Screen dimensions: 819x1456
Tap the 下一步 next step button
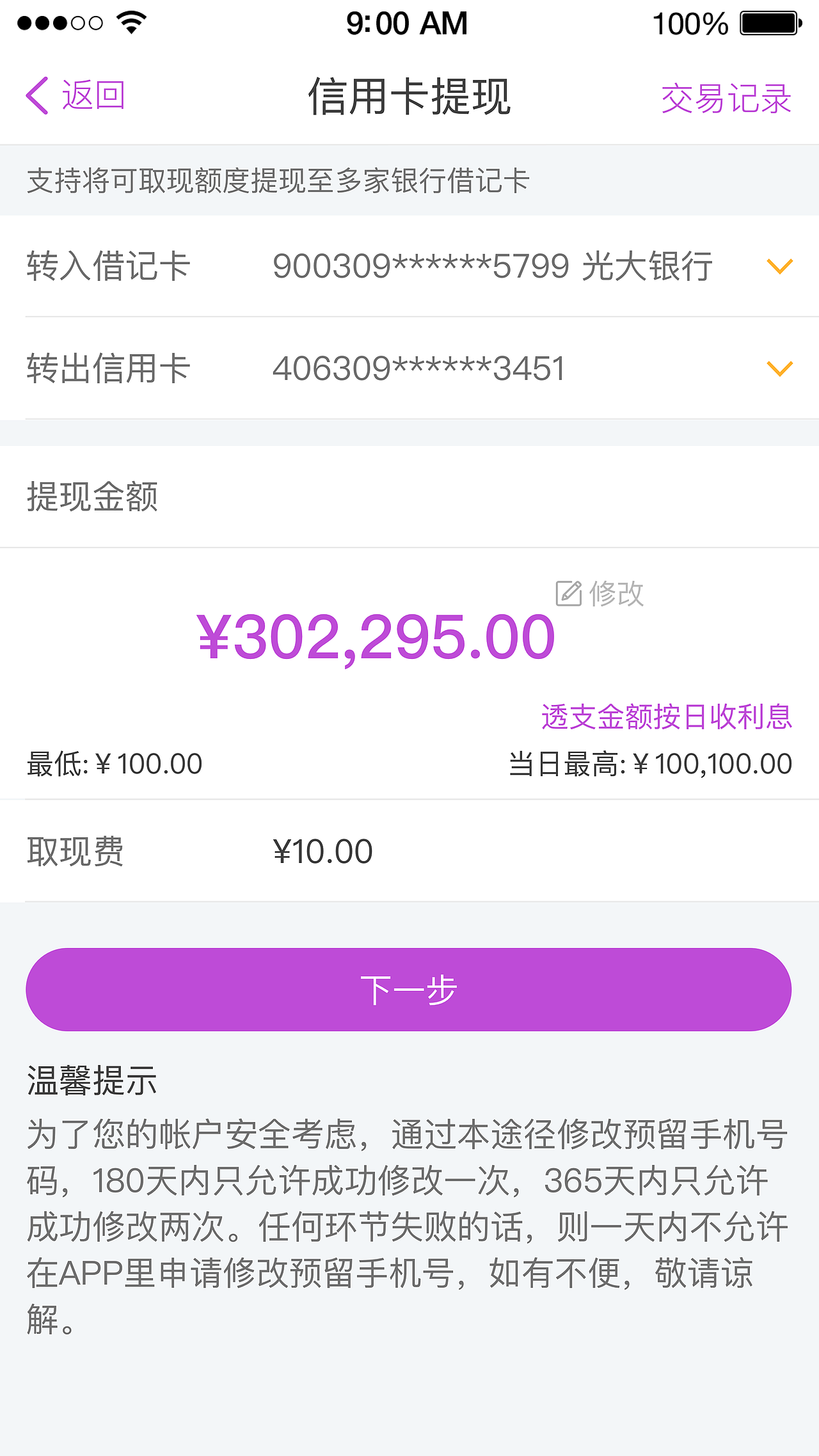coord(409,989)
